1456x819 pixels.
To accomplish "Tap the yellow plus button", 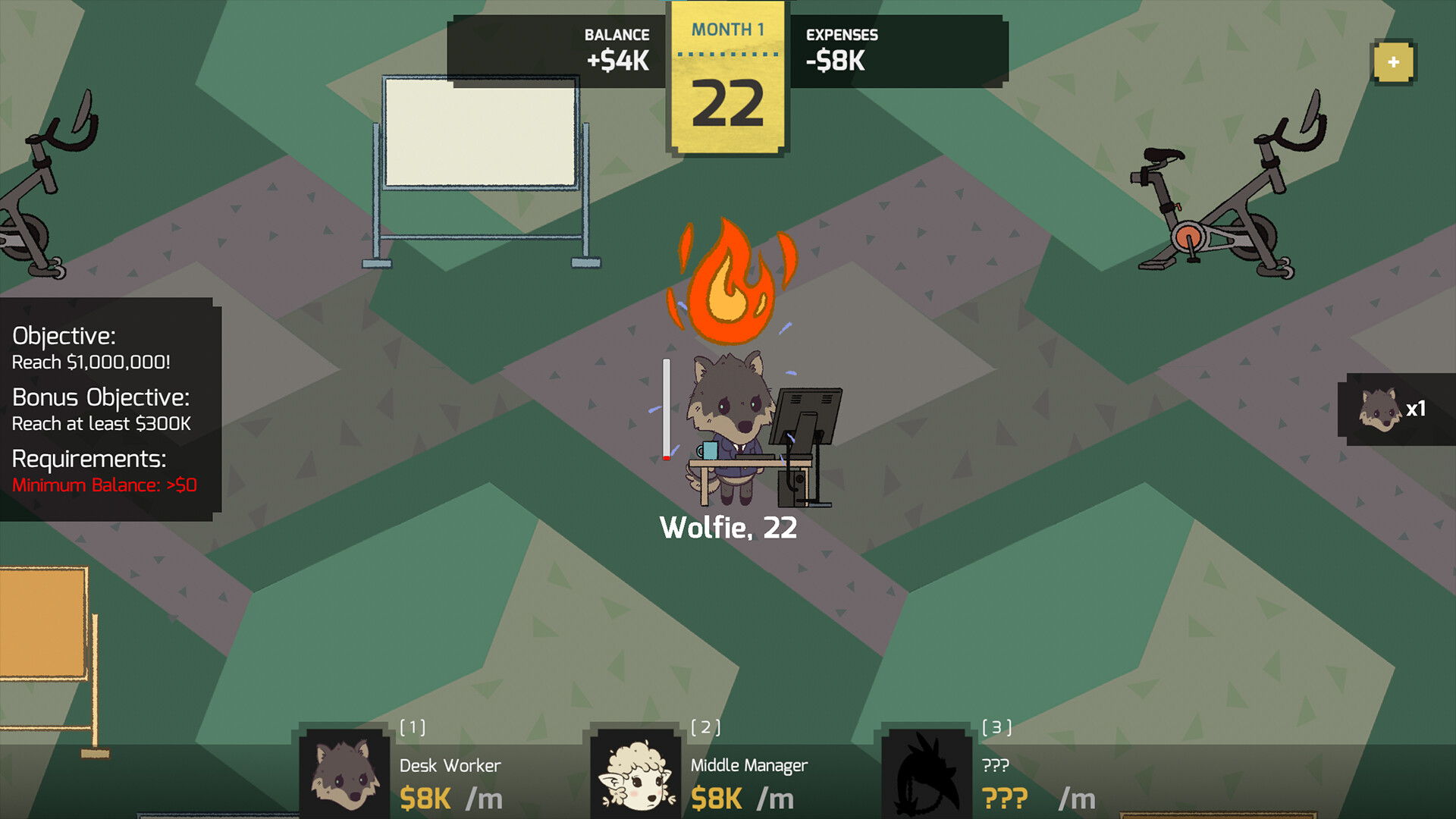I will [1393, 62].
